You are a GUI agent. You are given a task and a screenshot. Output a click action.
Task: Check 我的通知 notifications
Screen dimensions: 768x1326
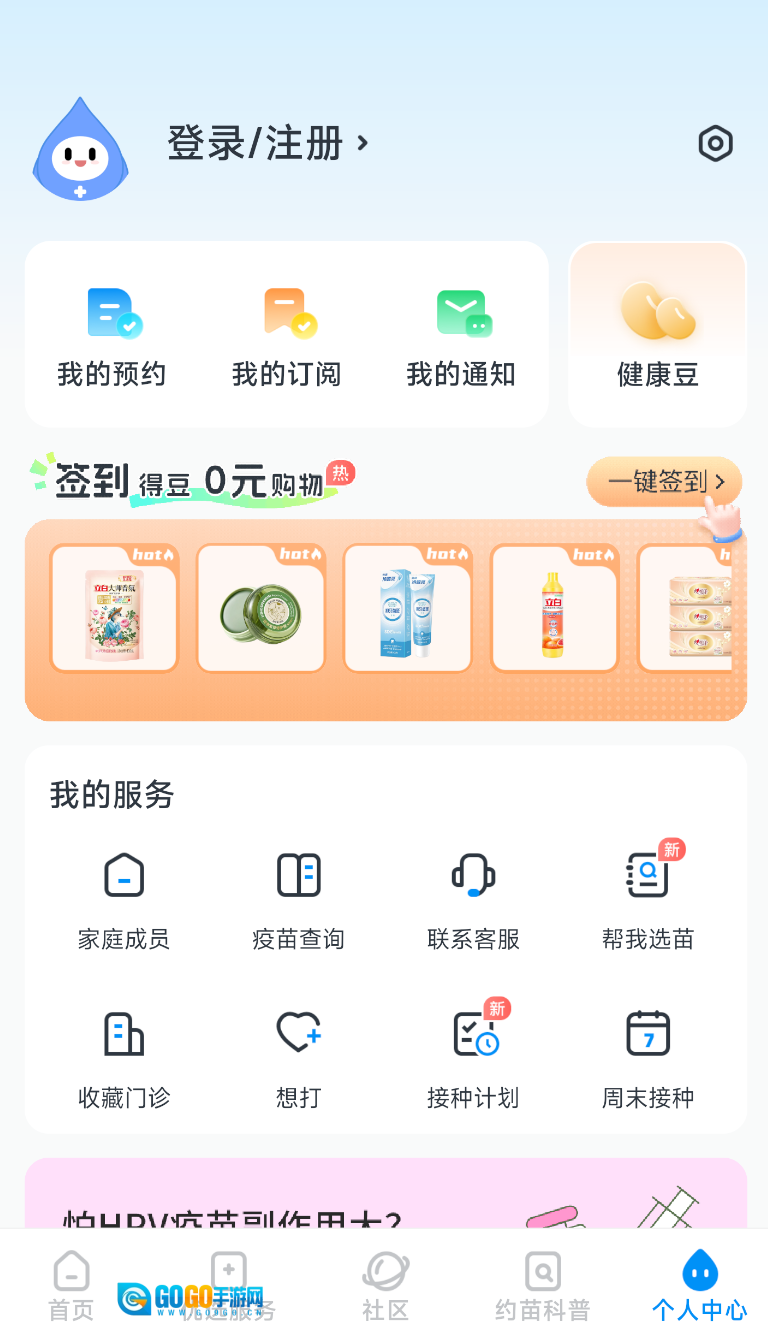[x=461, y=337]
